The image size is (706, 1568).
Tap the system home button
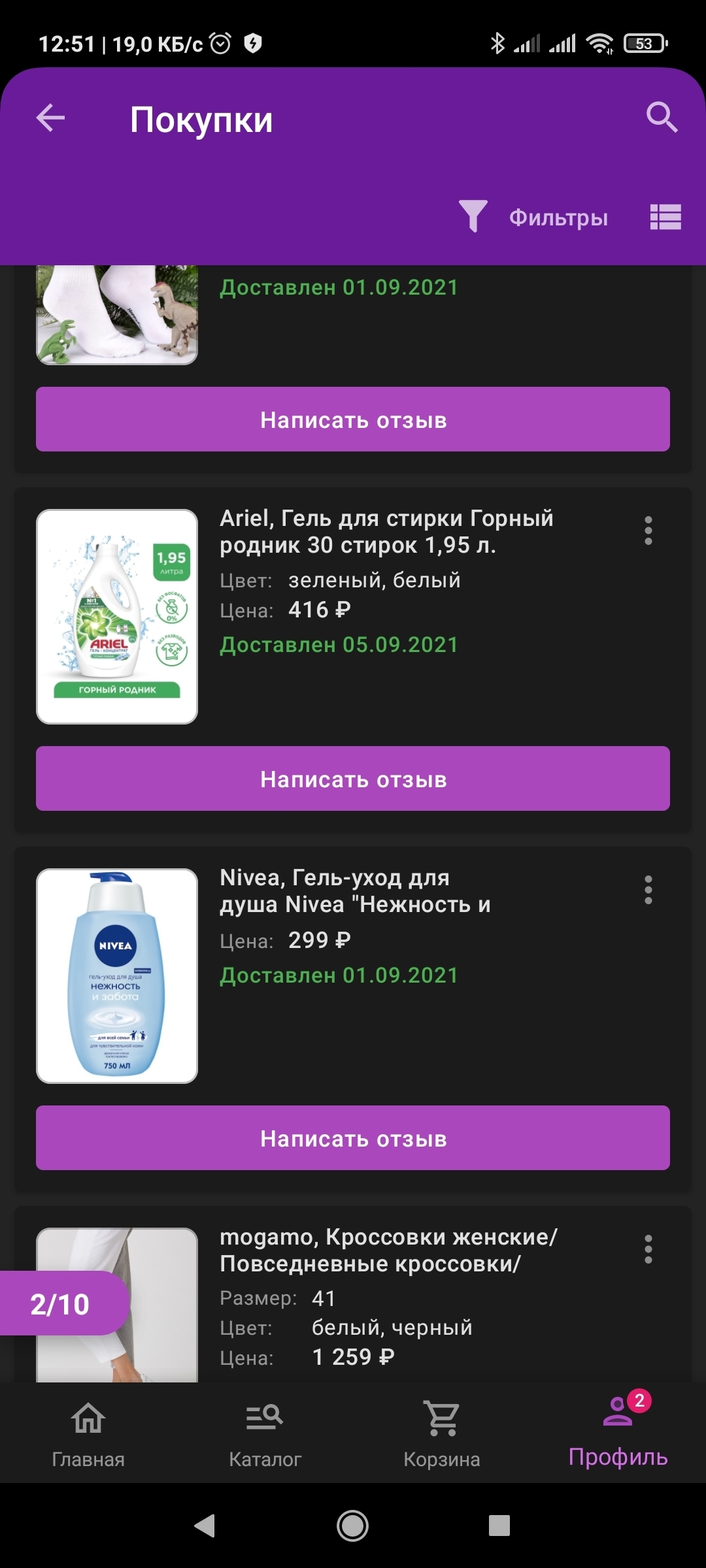[353, 1526]
